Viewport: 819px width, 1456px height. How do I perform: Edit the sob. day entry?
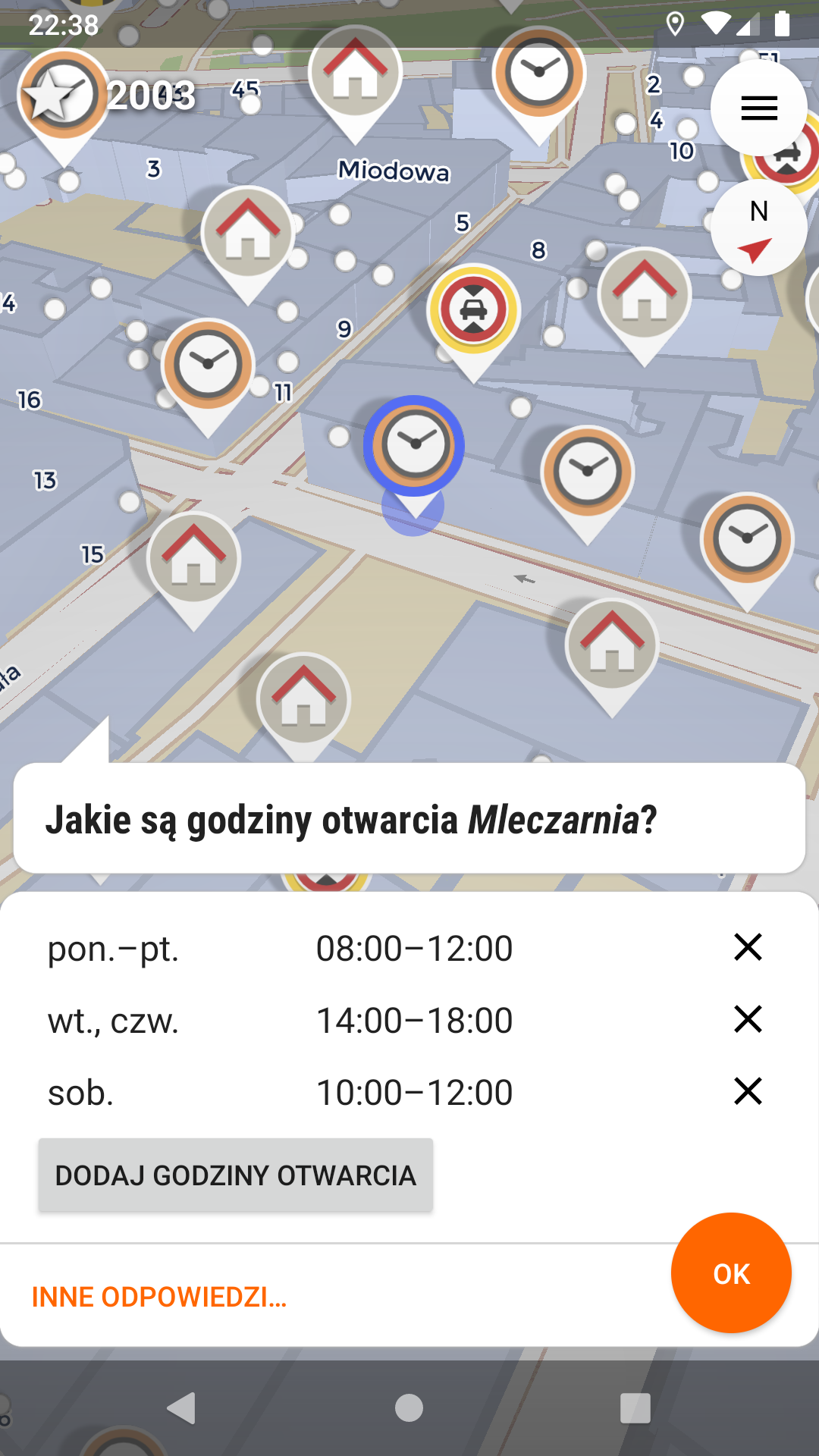click(x=80, y=1093)
